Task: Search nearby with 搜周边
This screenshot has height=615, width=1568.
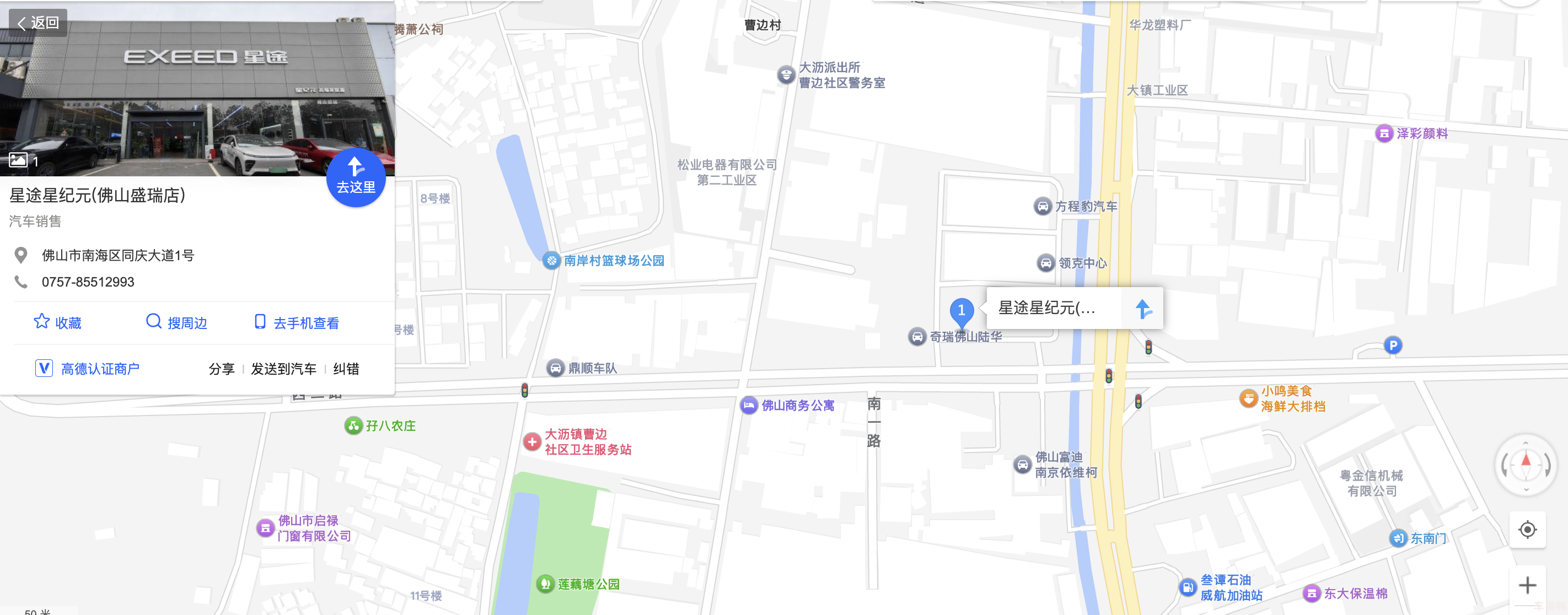Action: (x=176, y=322)
